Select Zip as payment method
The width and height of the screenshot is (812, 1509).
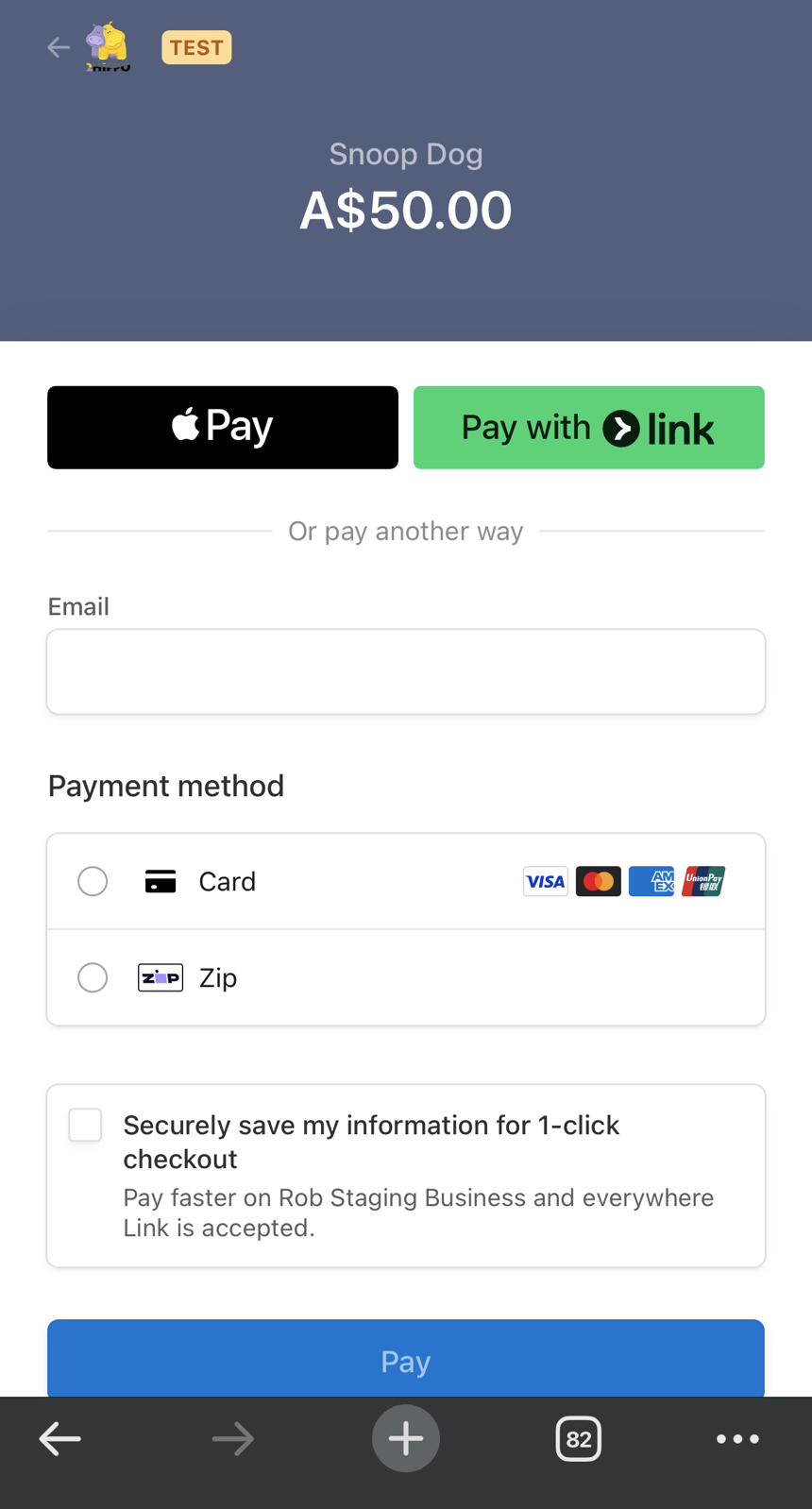93,977
